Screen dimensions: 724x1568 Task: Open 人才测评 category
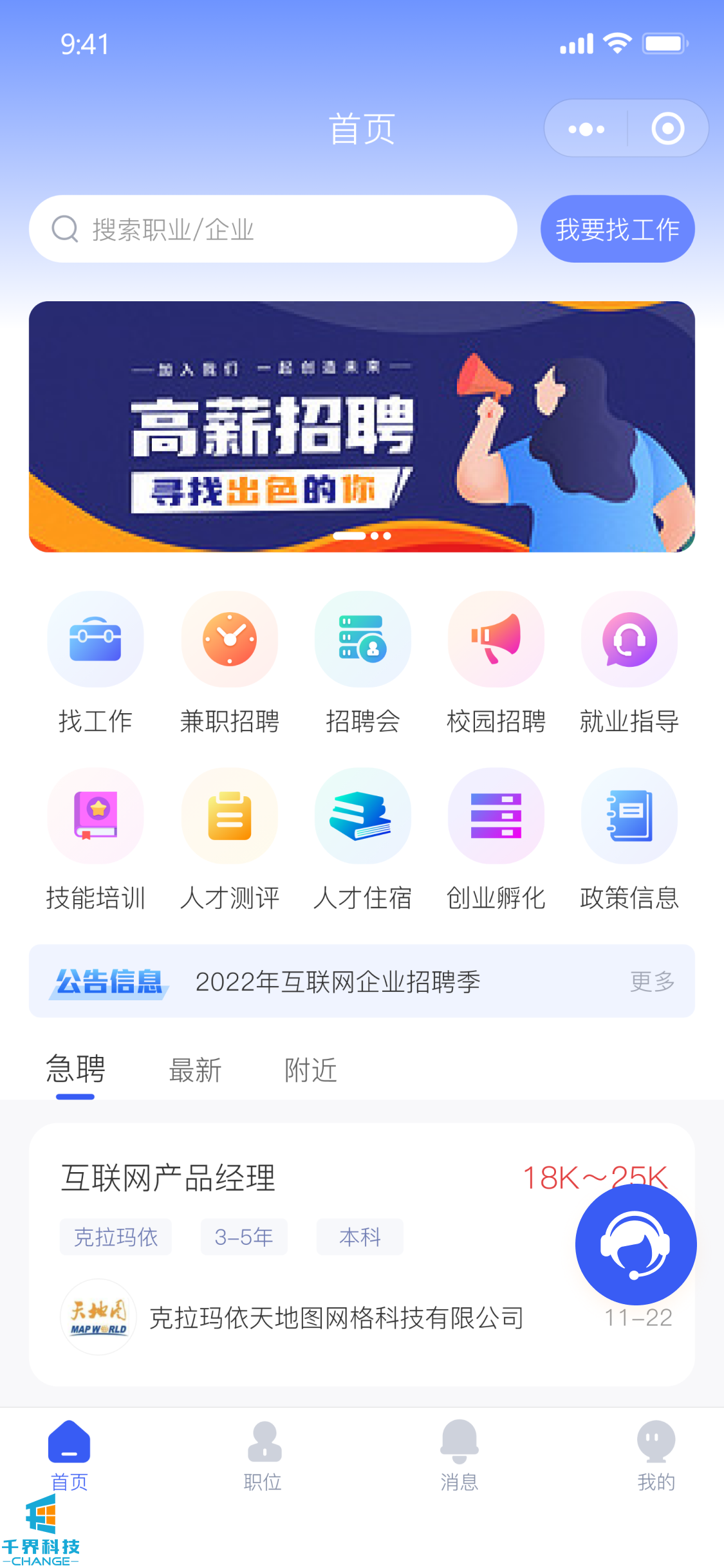[x=229, y=839]
